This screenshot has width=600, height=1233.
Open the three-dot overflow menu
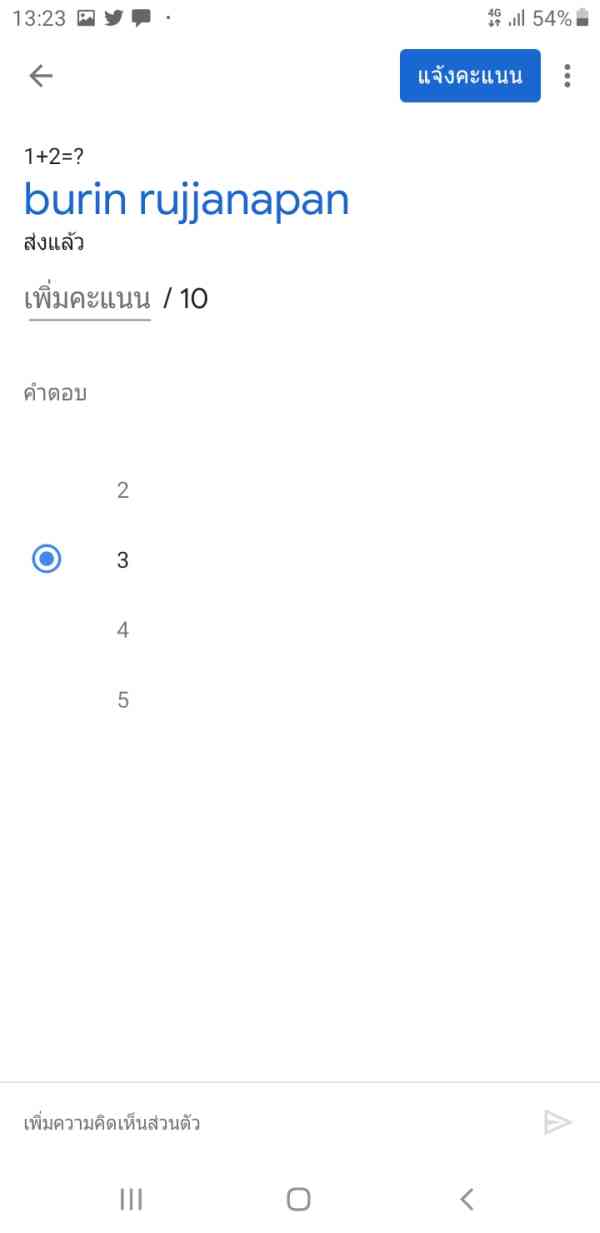tap(568, 76)
